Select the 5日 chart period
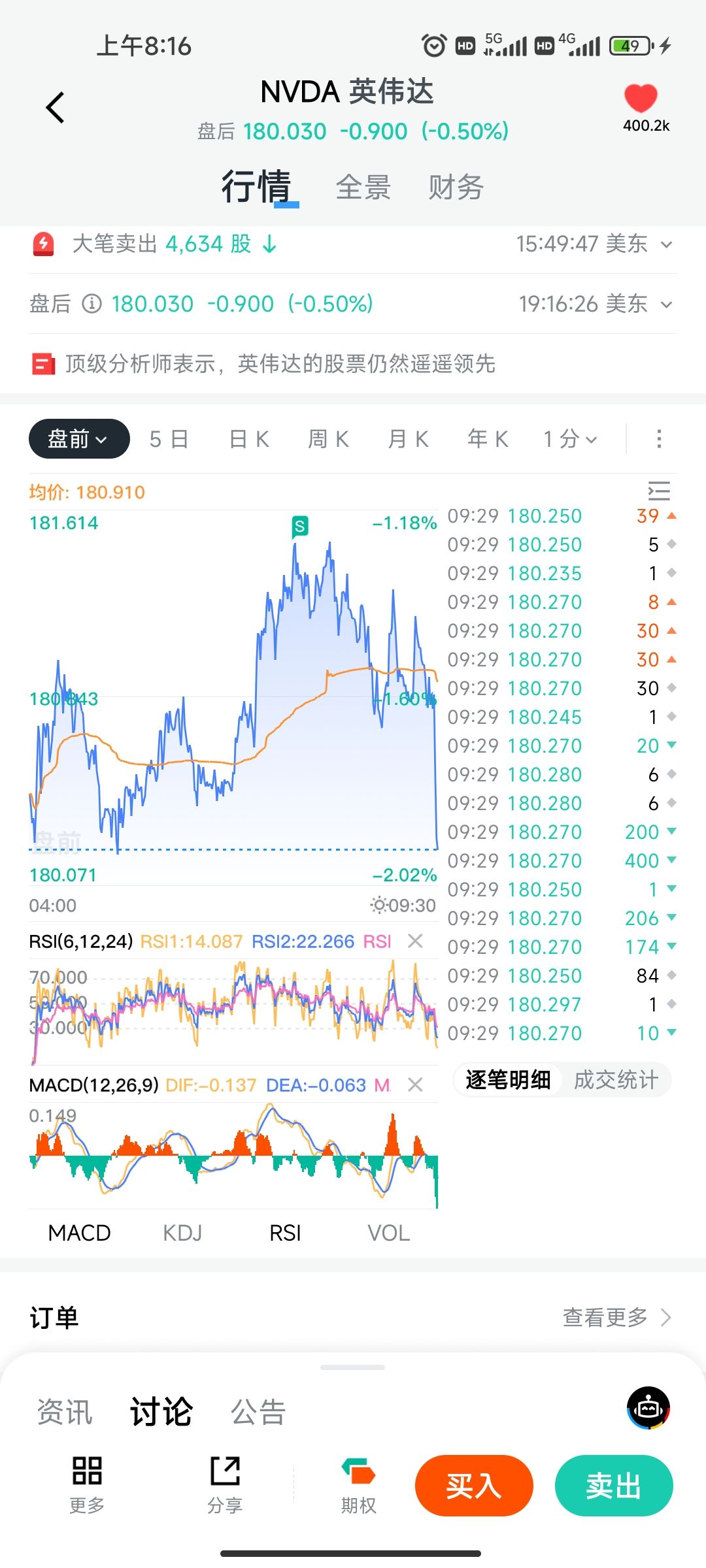This screenshot has height=1568, width=706. point(169,439)
